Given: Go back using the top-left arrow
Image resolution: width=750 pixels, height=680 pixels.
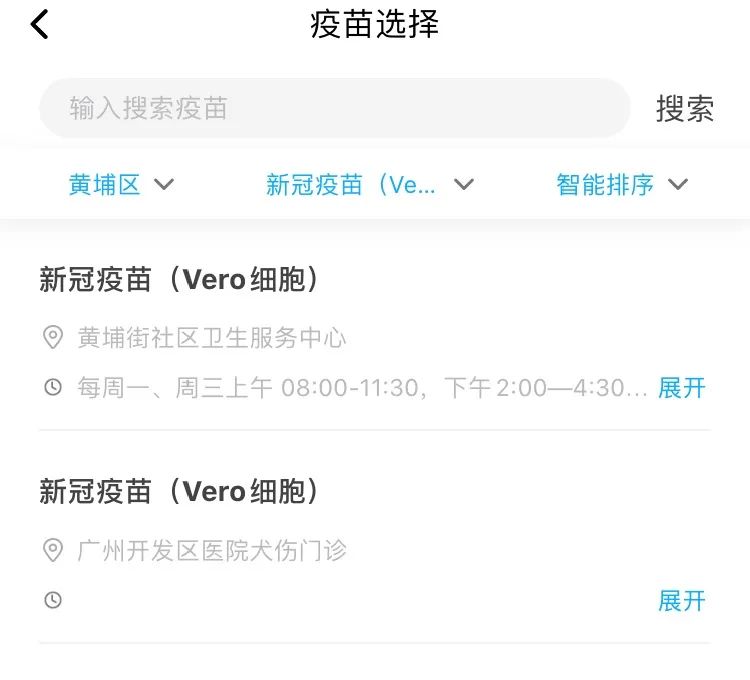Looking at the screenshot, I should pos(39,25).
